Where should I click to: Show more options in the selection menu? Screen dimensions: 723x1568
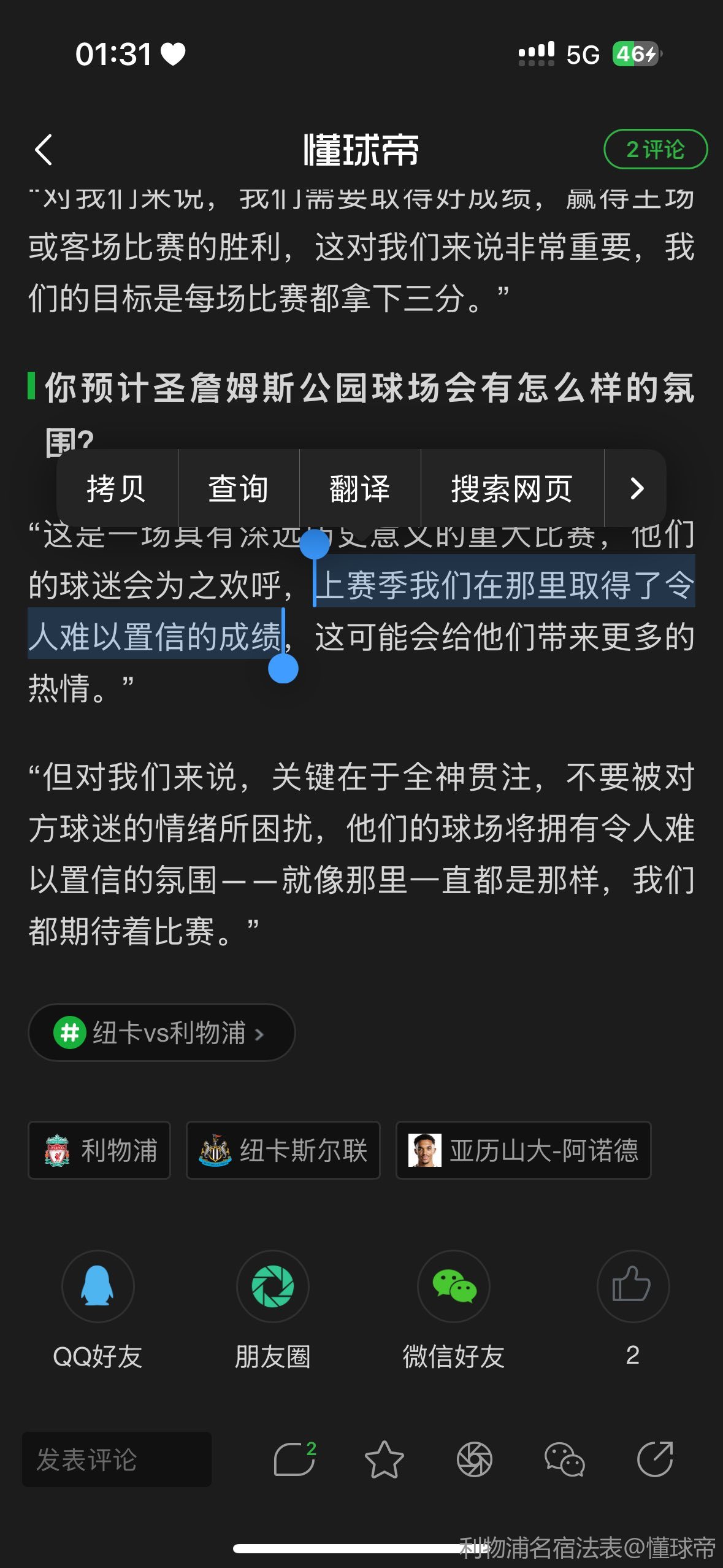pyautogui.click(x=637, y=488)
